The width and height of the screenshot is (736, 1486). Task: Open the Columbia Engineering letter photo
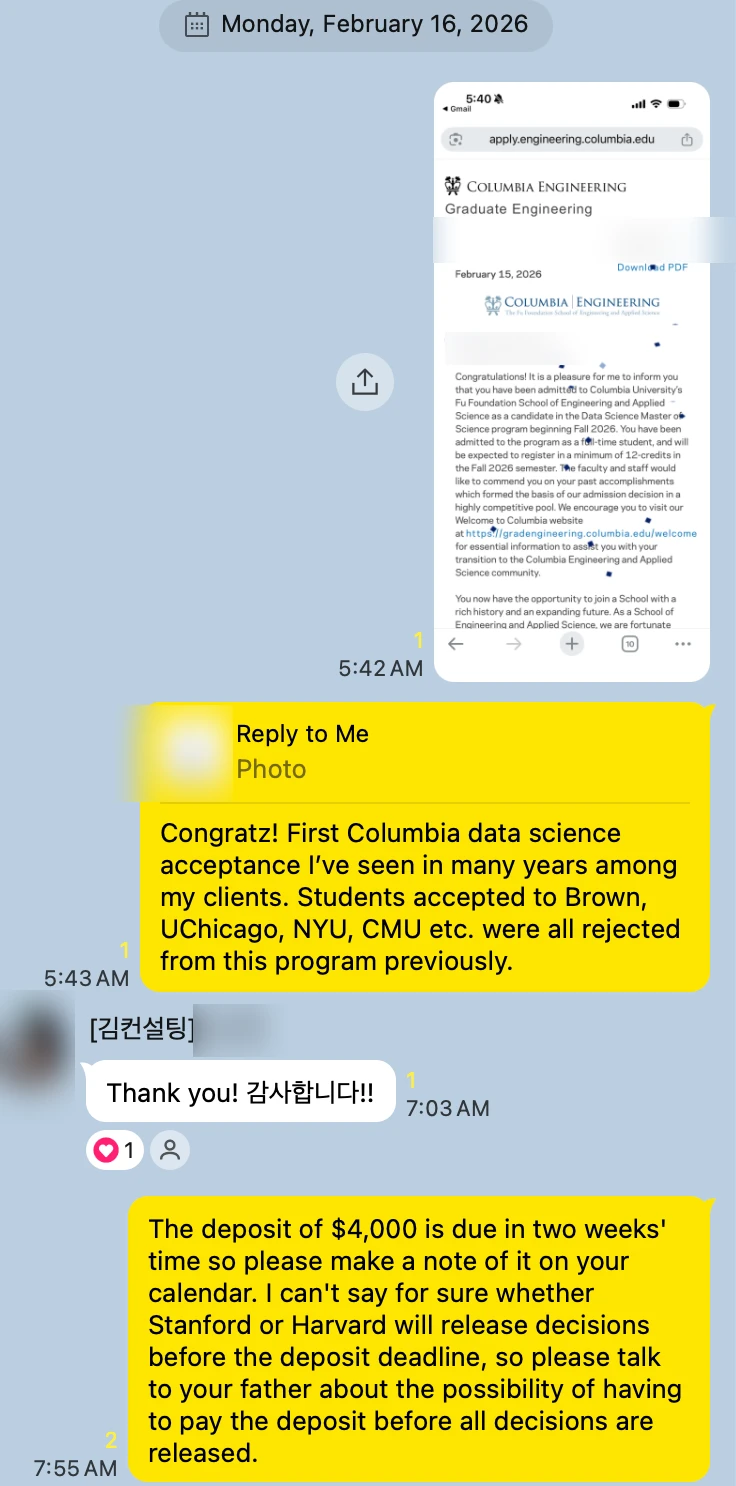(x=571, y=381)
